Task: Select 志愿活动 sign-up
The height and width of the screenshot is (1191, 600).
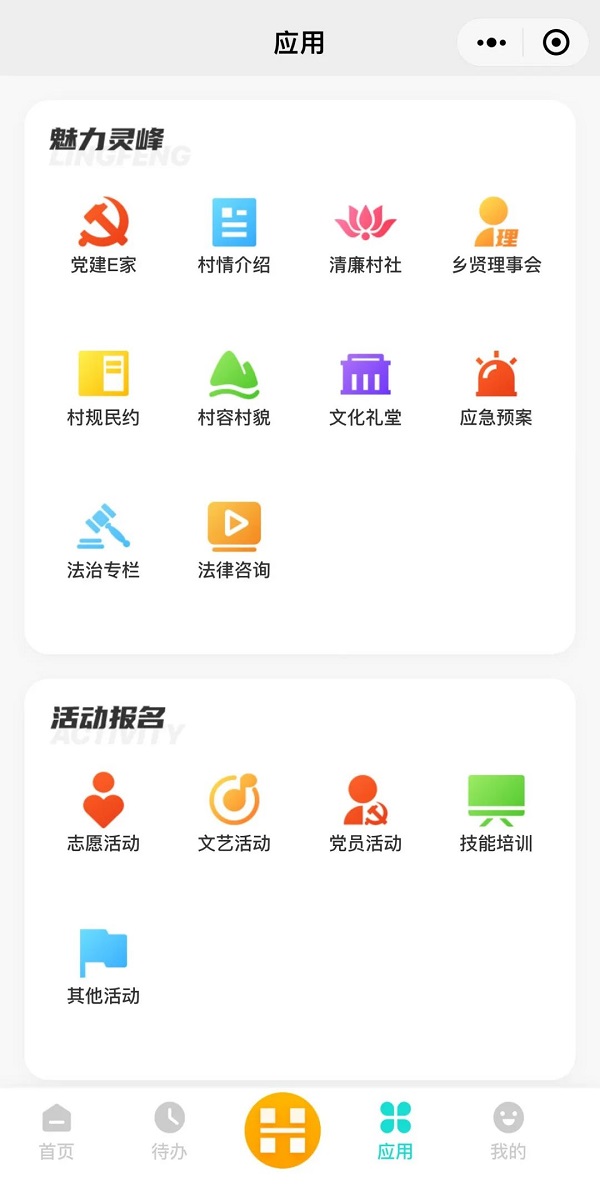Action: tap(103, 813)
